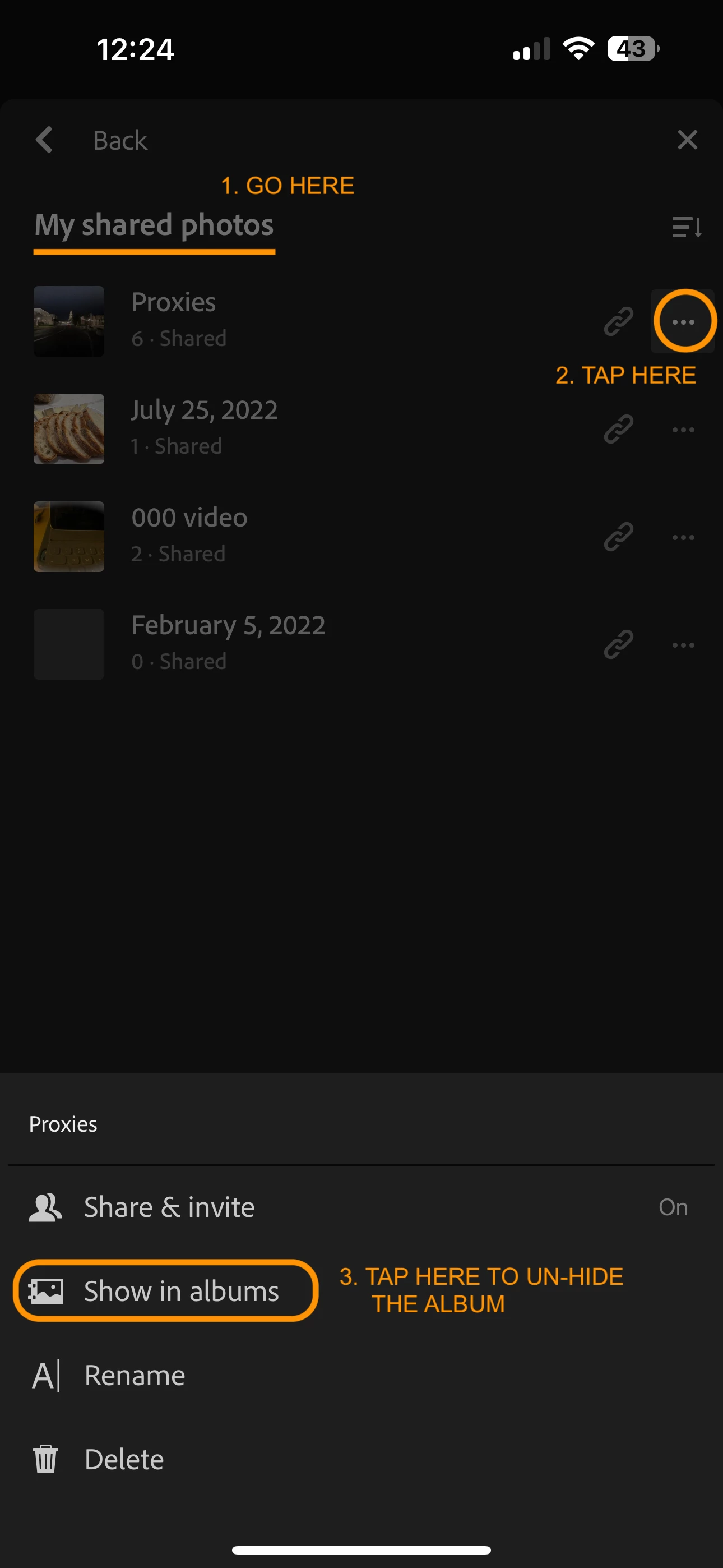Tap the link icon for Proxies
The image size is (723, 1568).
click(618, 321)
